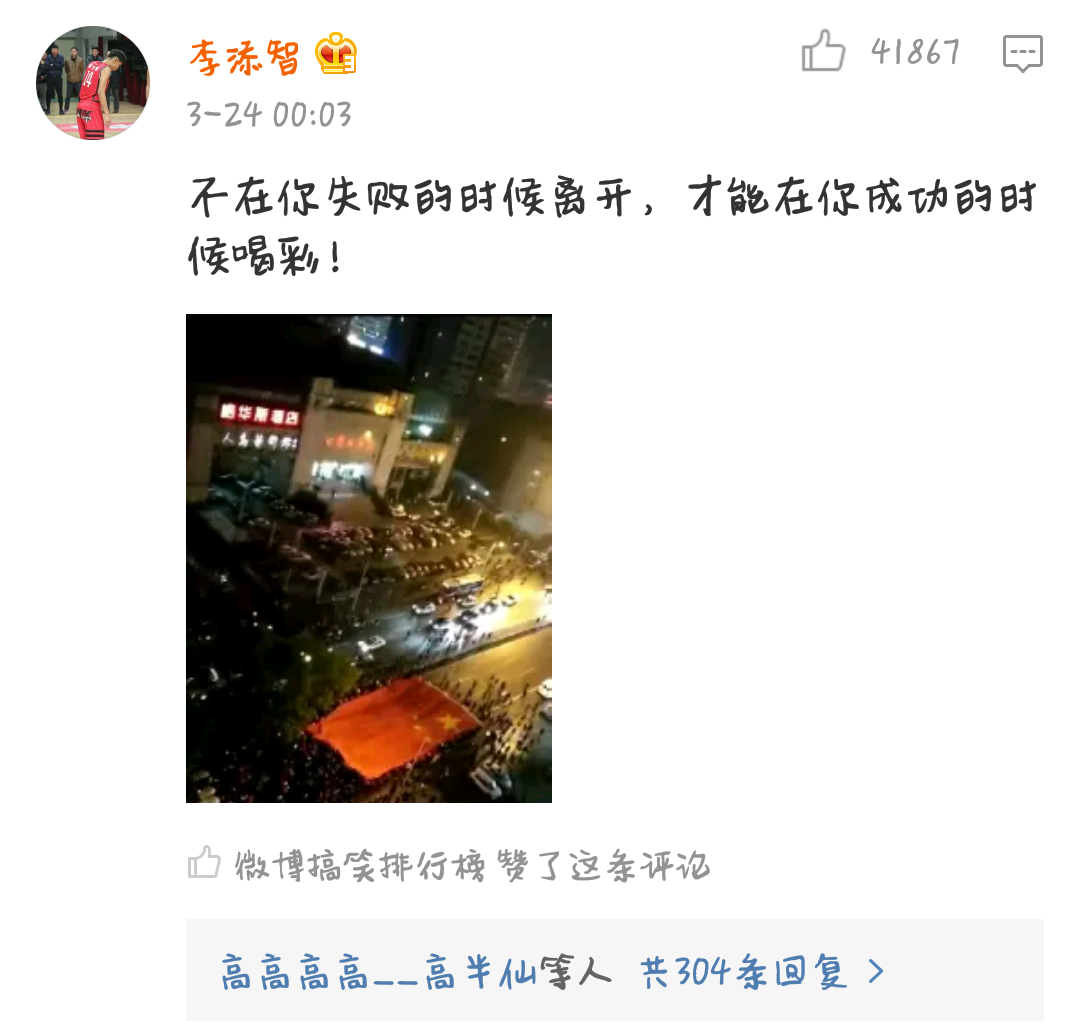Like the comment with 41867 likes

click(x=823, y=51)
